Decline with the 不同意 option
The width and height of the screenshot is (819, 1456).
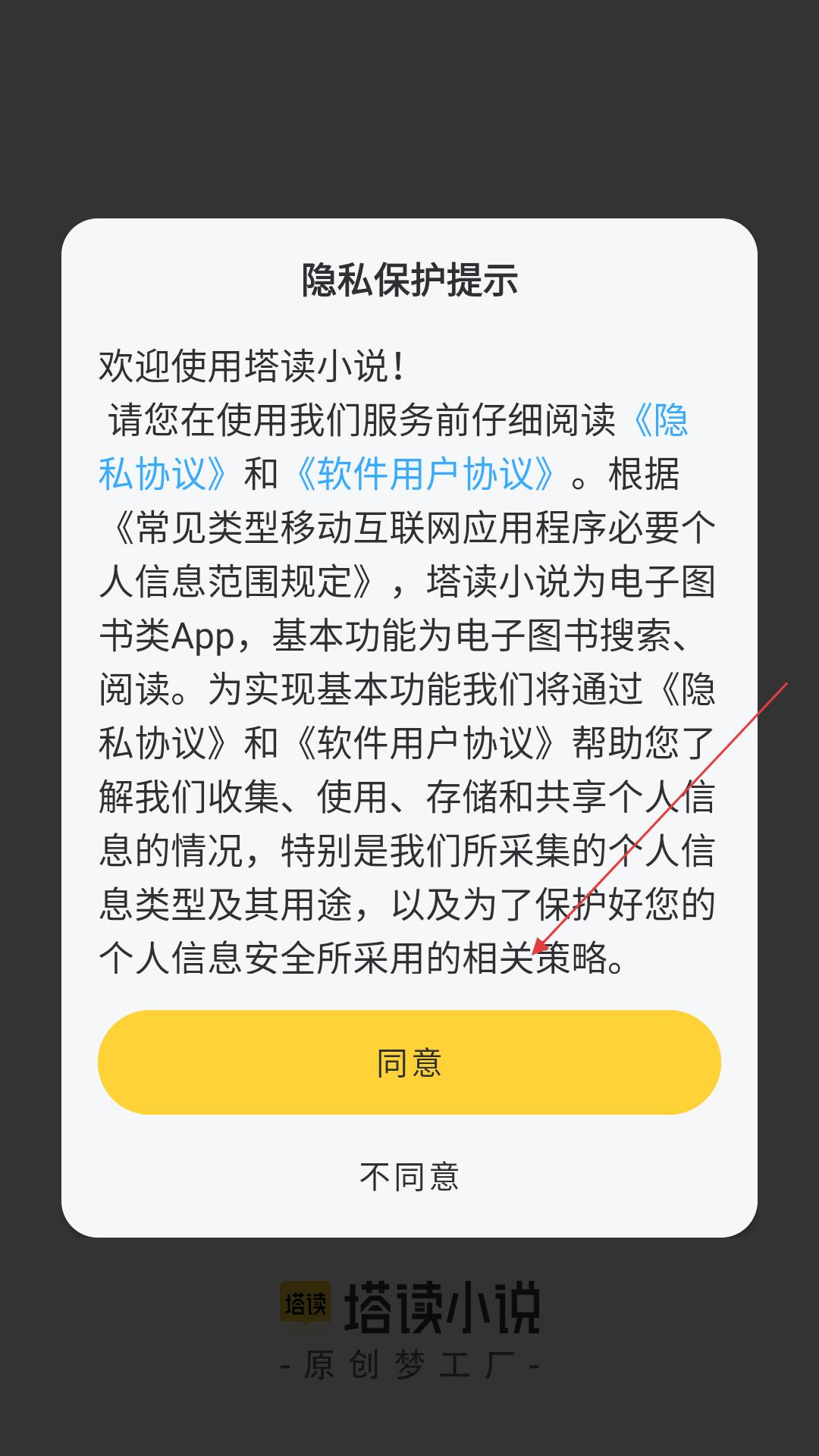[x=409, y=1177]
